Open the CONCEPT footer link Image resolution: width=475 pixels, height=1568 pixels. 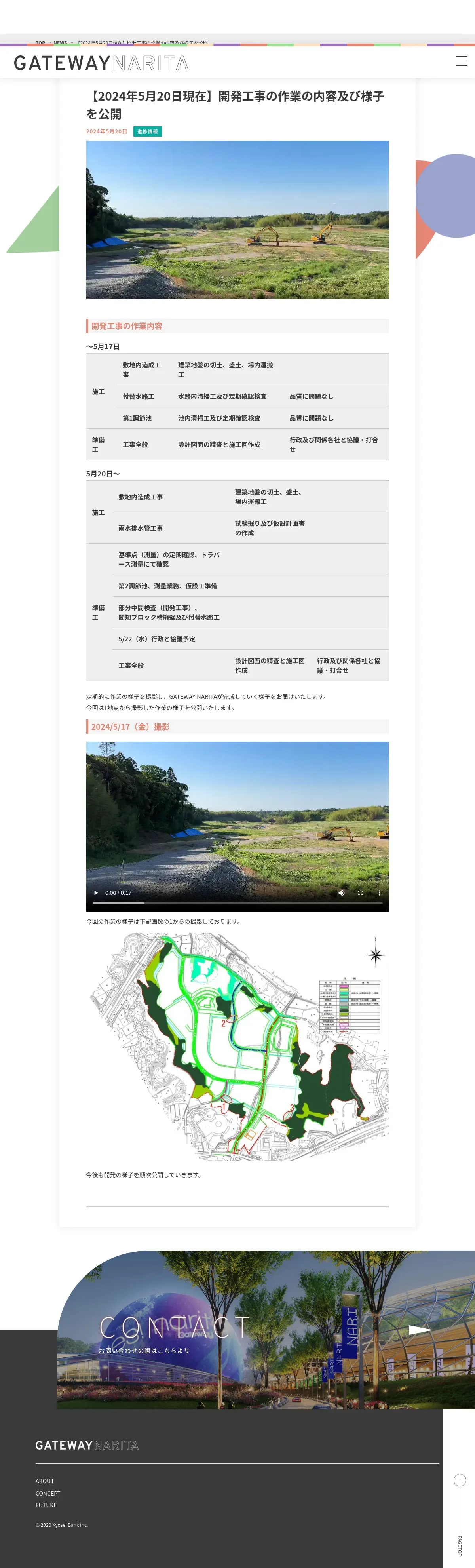pos(47,1493)
